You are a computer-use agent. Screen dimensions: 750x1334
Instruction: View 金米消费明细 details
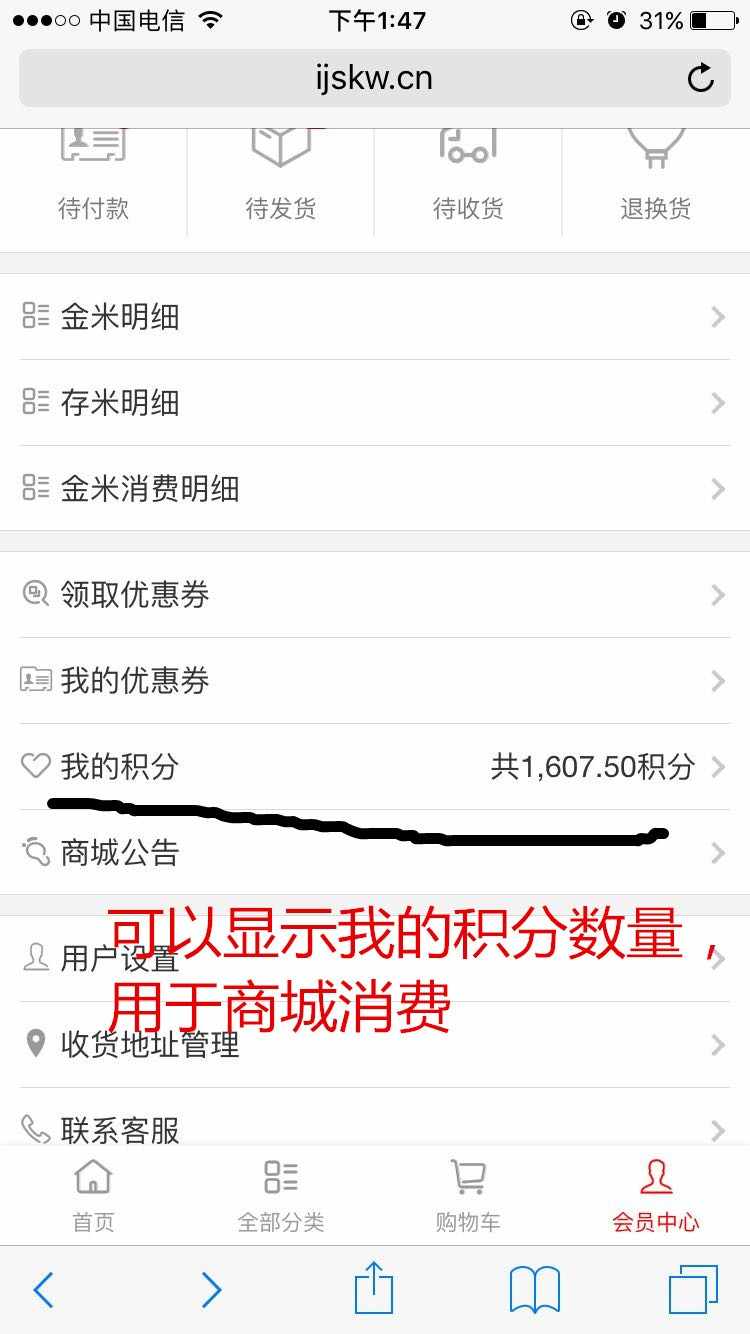(375, 489)
